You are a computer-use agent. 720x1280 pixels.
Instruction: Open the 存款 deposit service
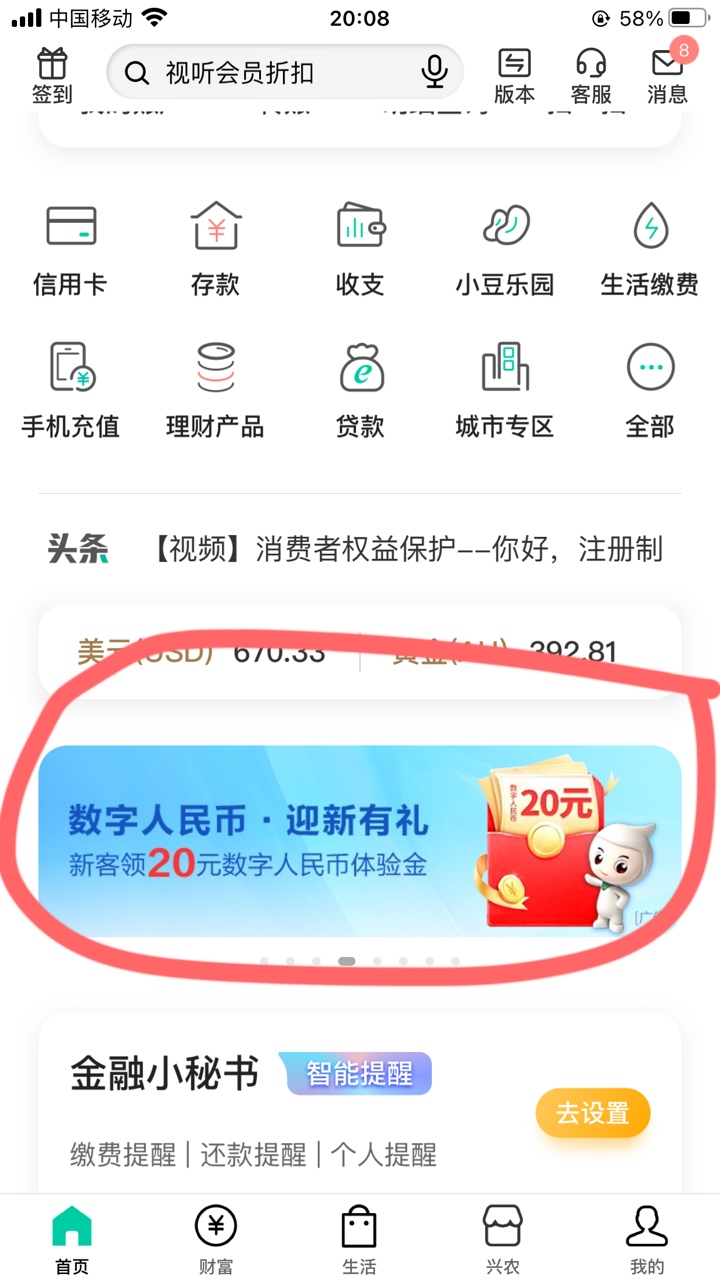coord(215,250)
